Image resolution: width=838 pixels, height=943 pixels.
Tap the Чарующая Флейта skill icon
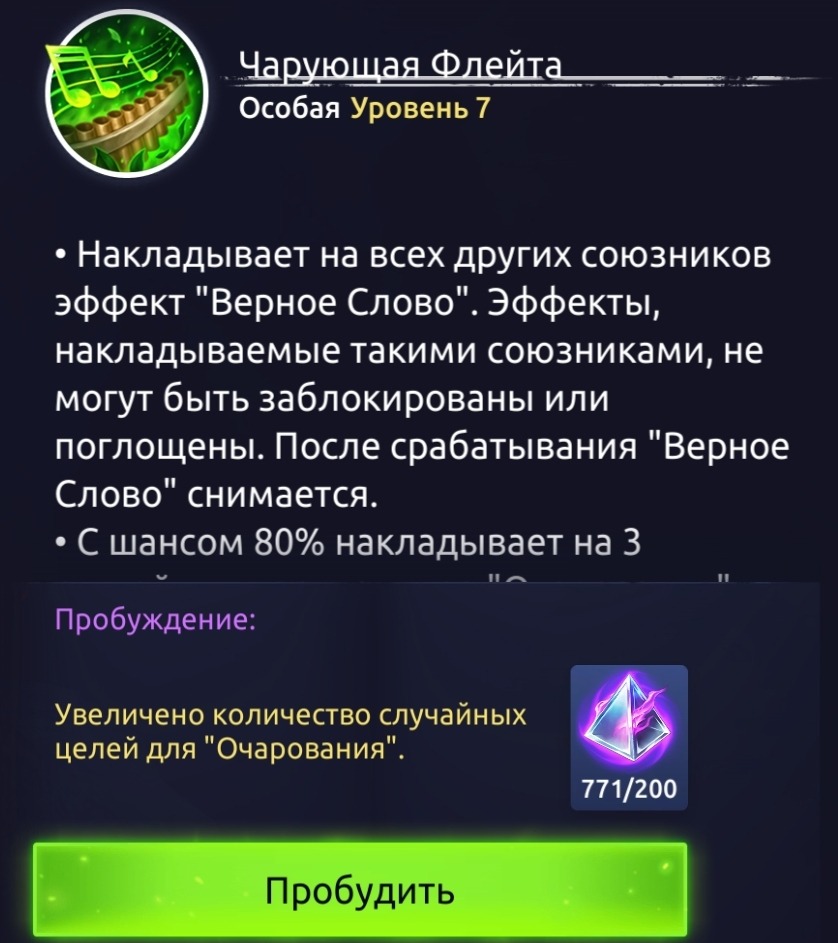[x=127, y=98]
